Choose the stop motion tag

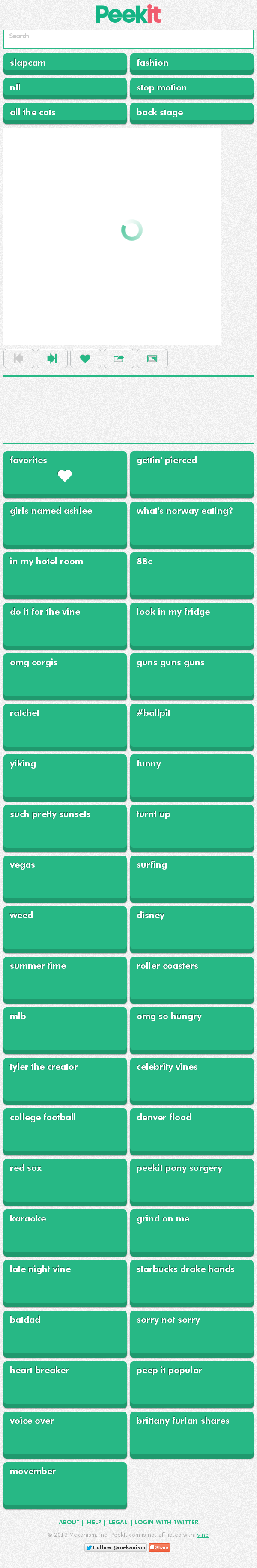(191, 88)
